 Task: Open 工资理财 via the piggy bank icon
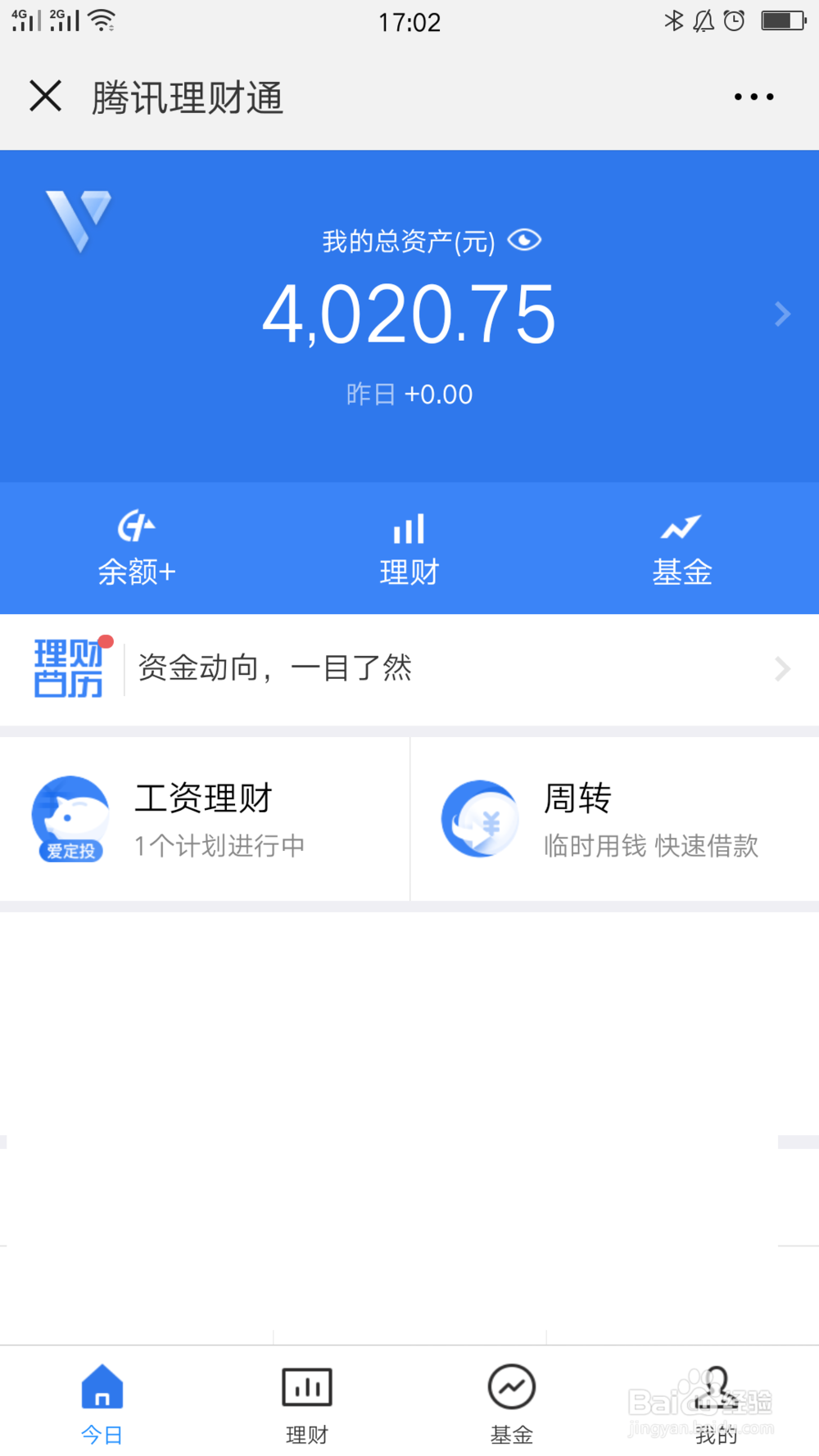point(70,816)
